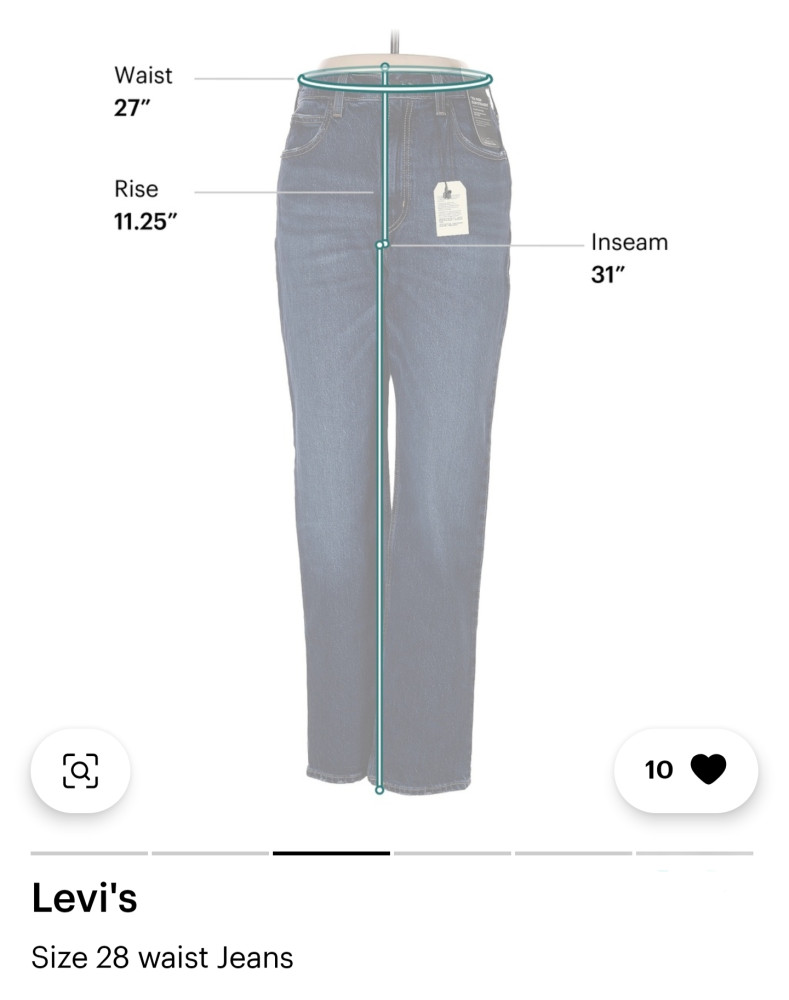
Task: Open visual search for similar items
Action: (80, 770)
